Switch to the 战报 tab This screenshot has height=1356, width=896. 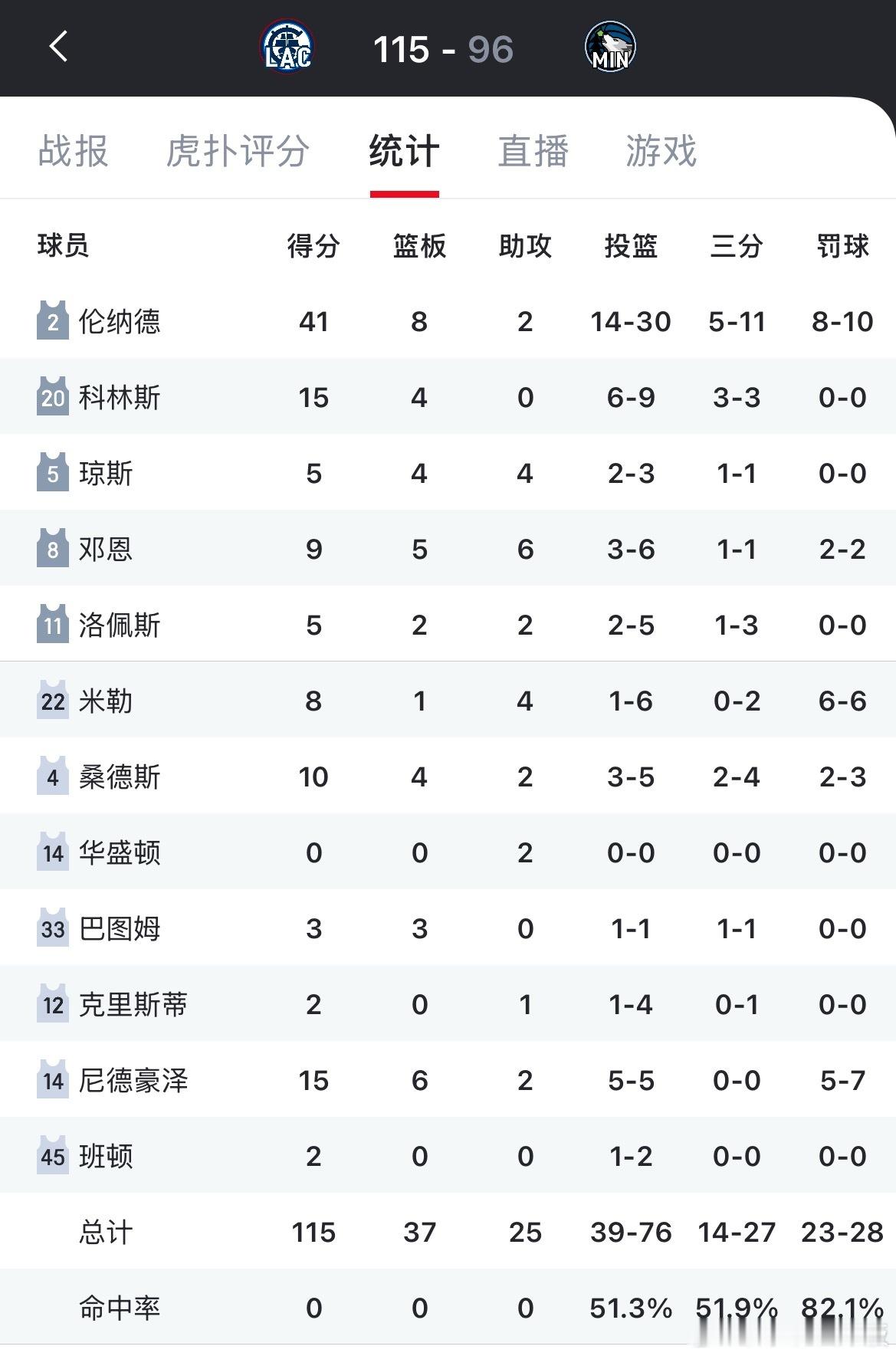click(x=73, y=152)
